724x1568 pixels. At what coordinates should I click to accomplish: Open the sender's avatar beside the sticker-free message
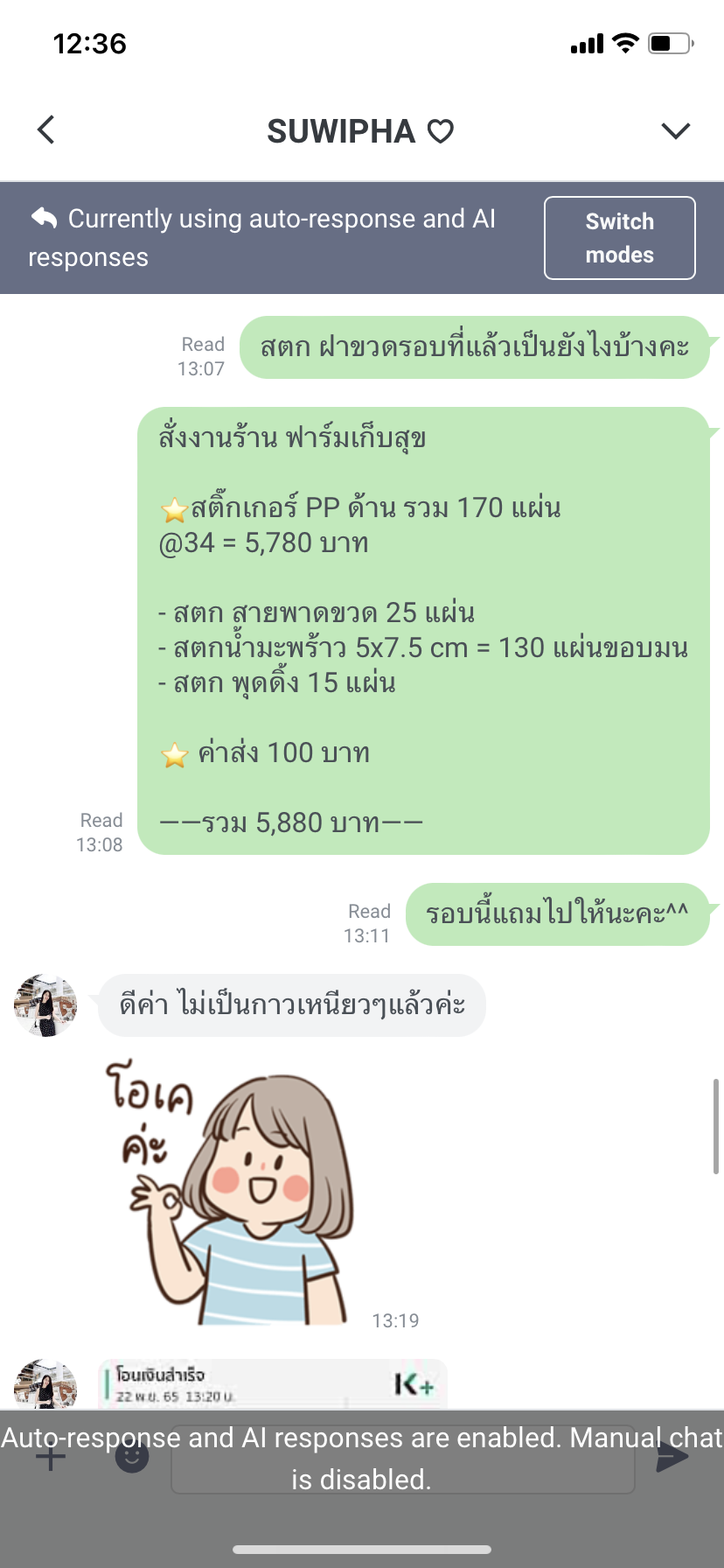pos(45,1005)
